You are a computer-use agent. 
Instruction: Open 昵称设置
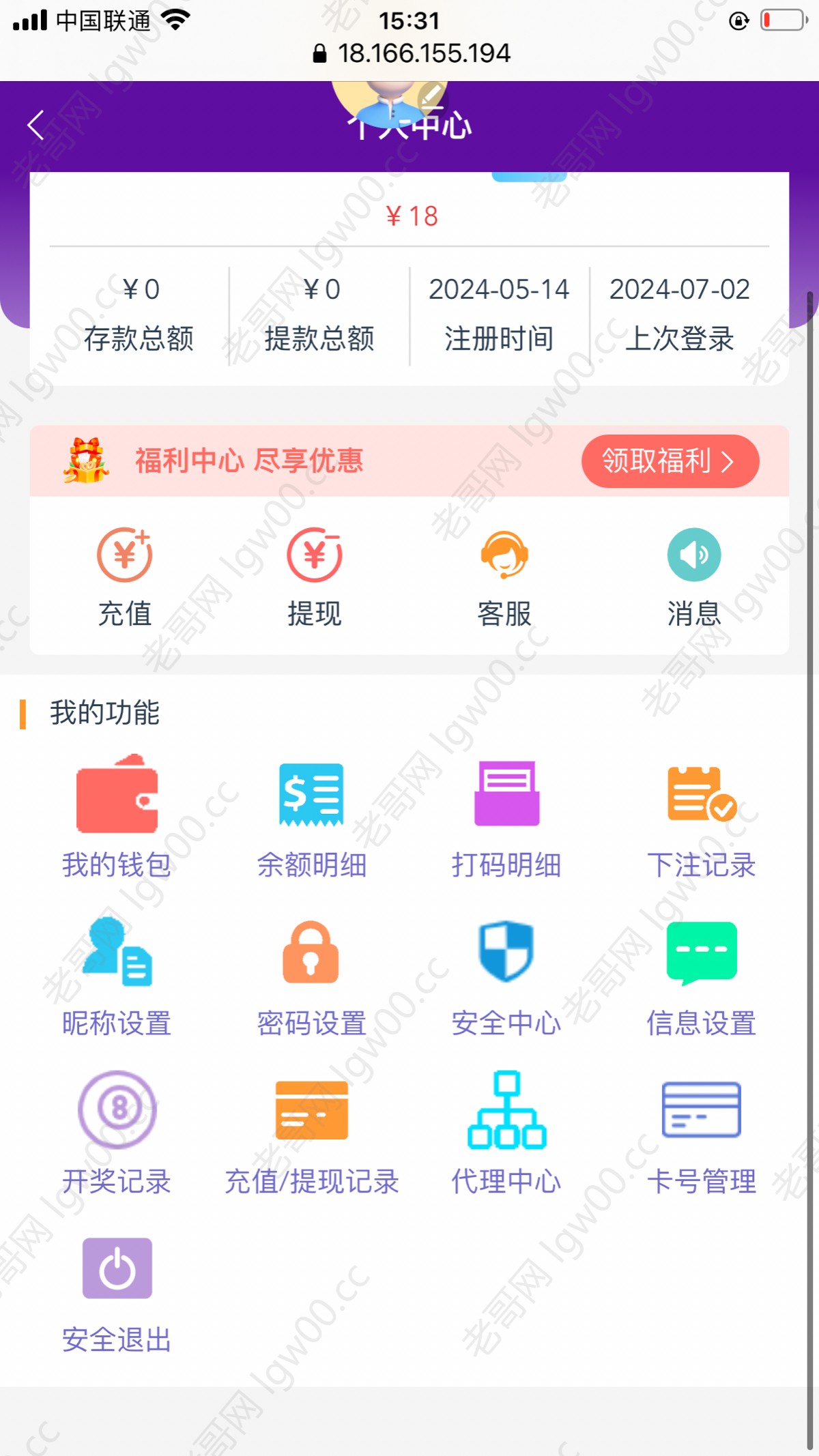click(117, 976)
